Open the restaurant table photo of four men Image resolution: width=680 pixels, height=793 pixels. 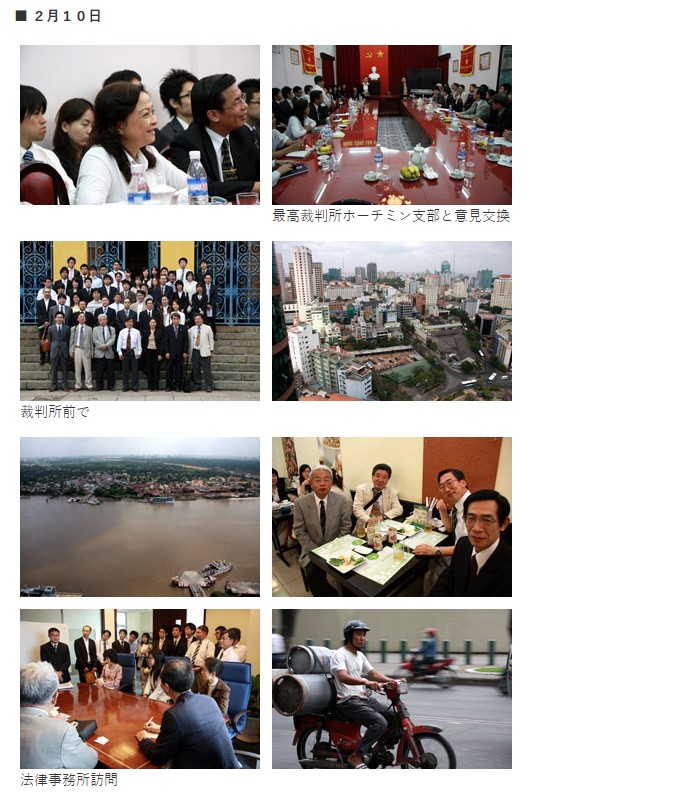pos(391,516)
